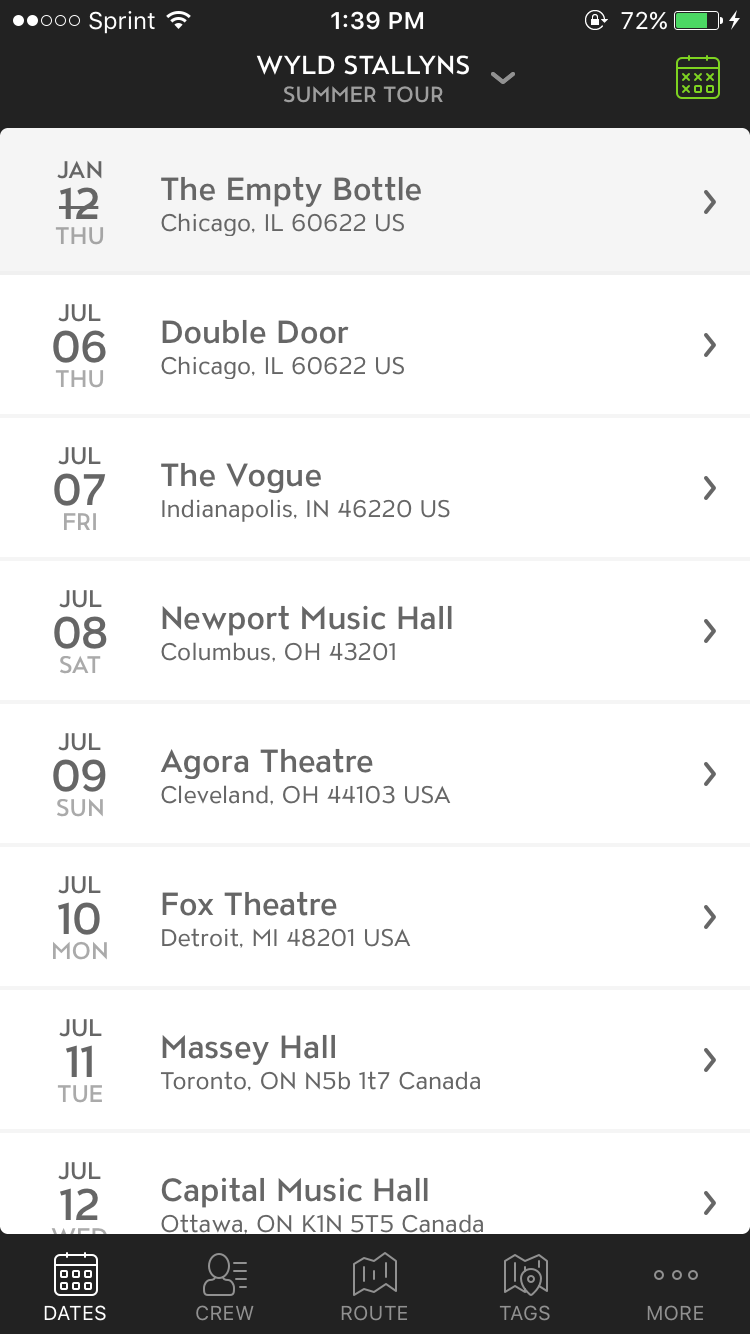The image size is (750, 1334).
Task: Open Capital Music Hall in Ottawa
Action: pos(375,1184)
